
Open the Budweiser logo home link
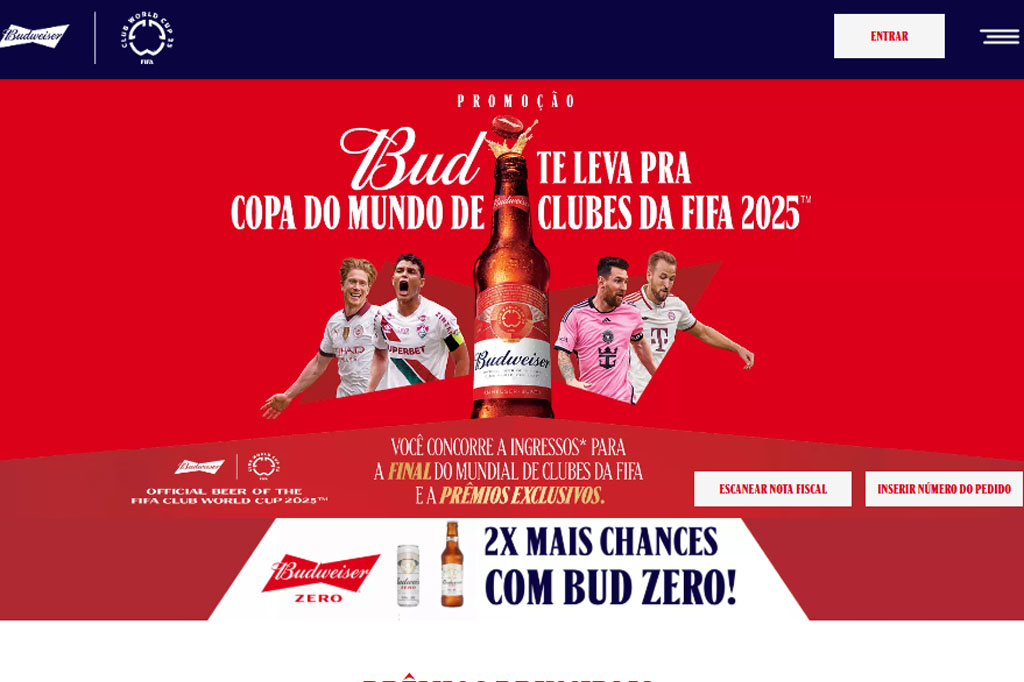coord(34,37)
